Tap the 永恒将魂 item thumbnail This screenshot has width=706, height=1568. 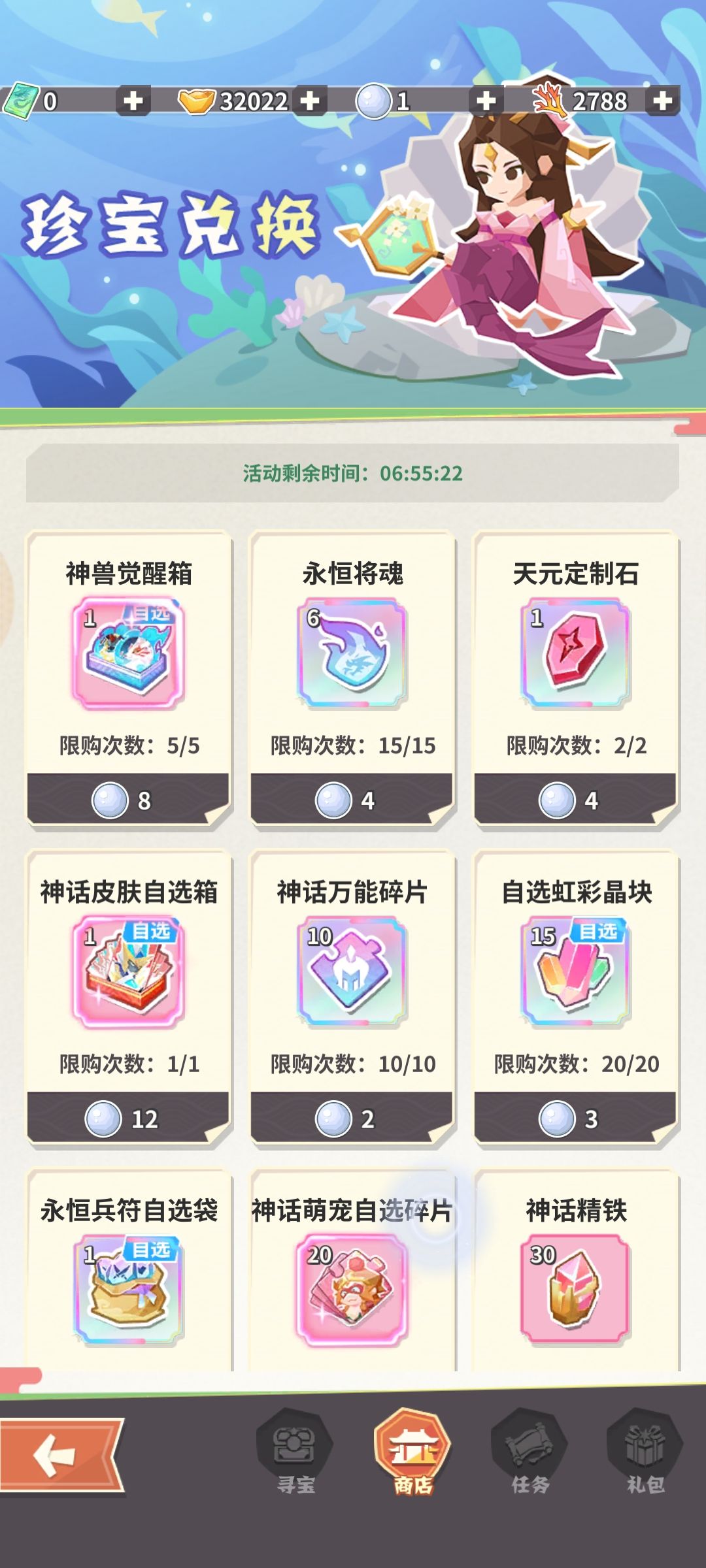353,650
